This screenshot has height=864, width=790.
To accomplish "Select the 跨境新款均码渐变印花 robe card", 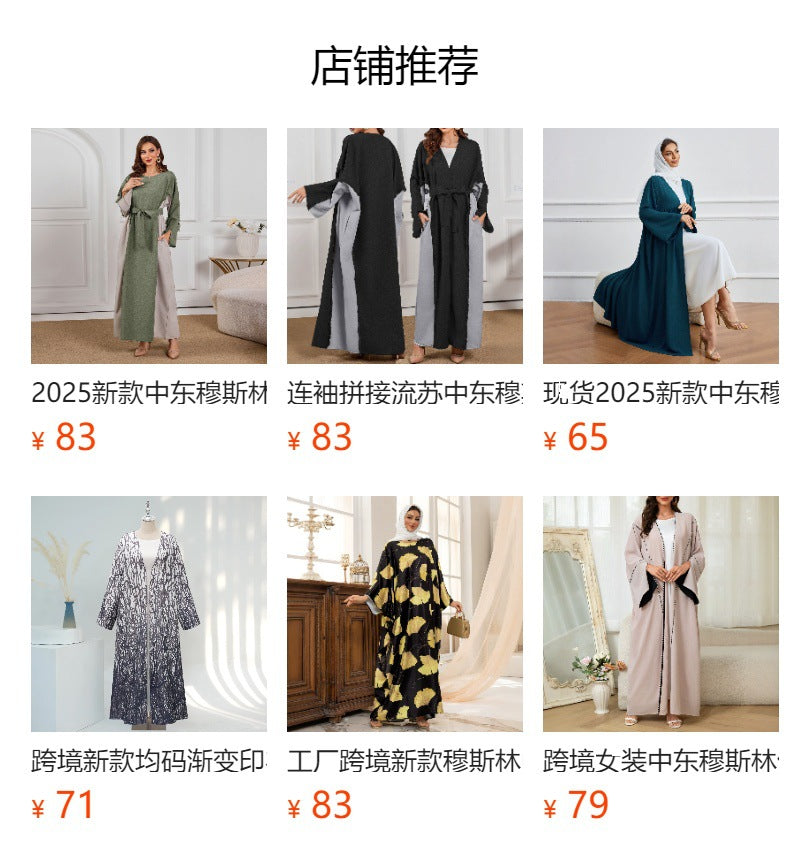I will pos(149,614).
